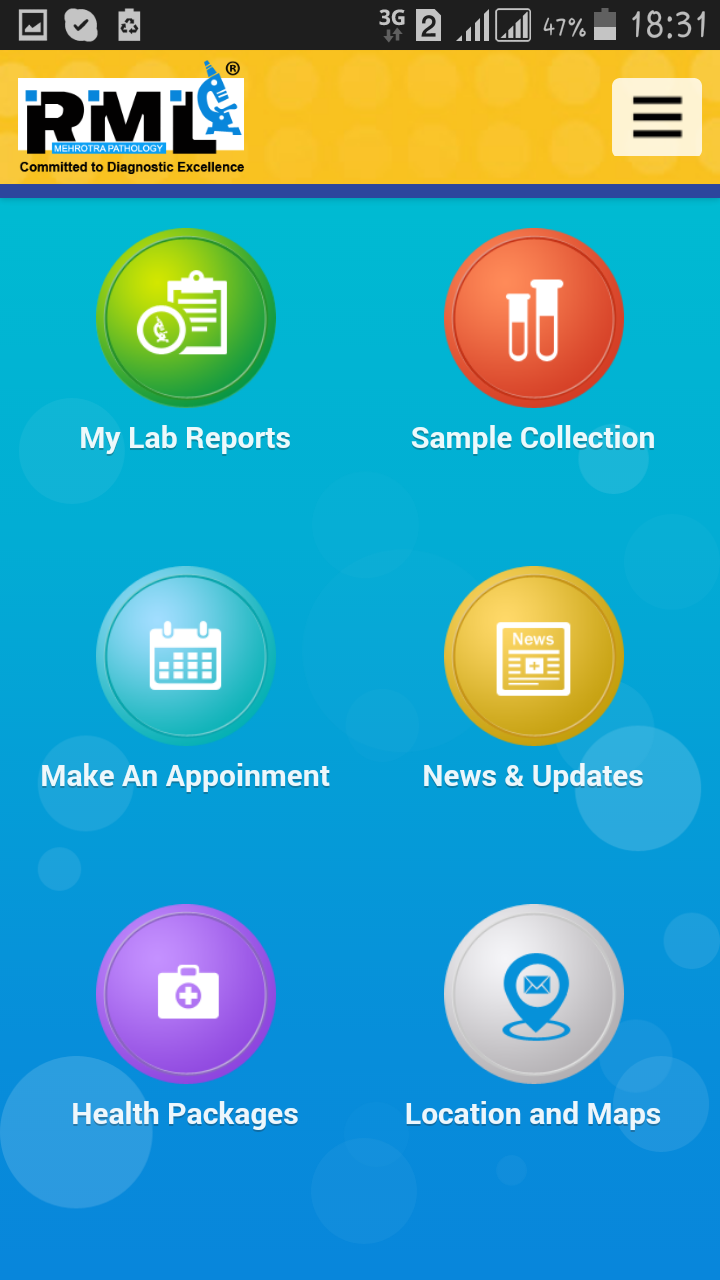The width and height of the screenshot is (720, 1280).
Task: Open Location and Maps
Action: 533,994
